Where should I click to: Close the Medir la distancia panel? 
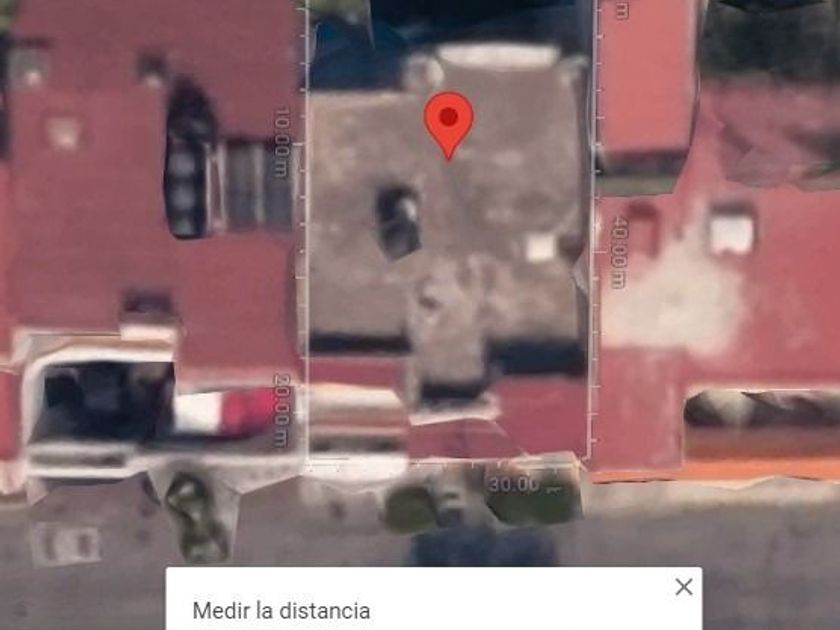[x=684, y=587]
